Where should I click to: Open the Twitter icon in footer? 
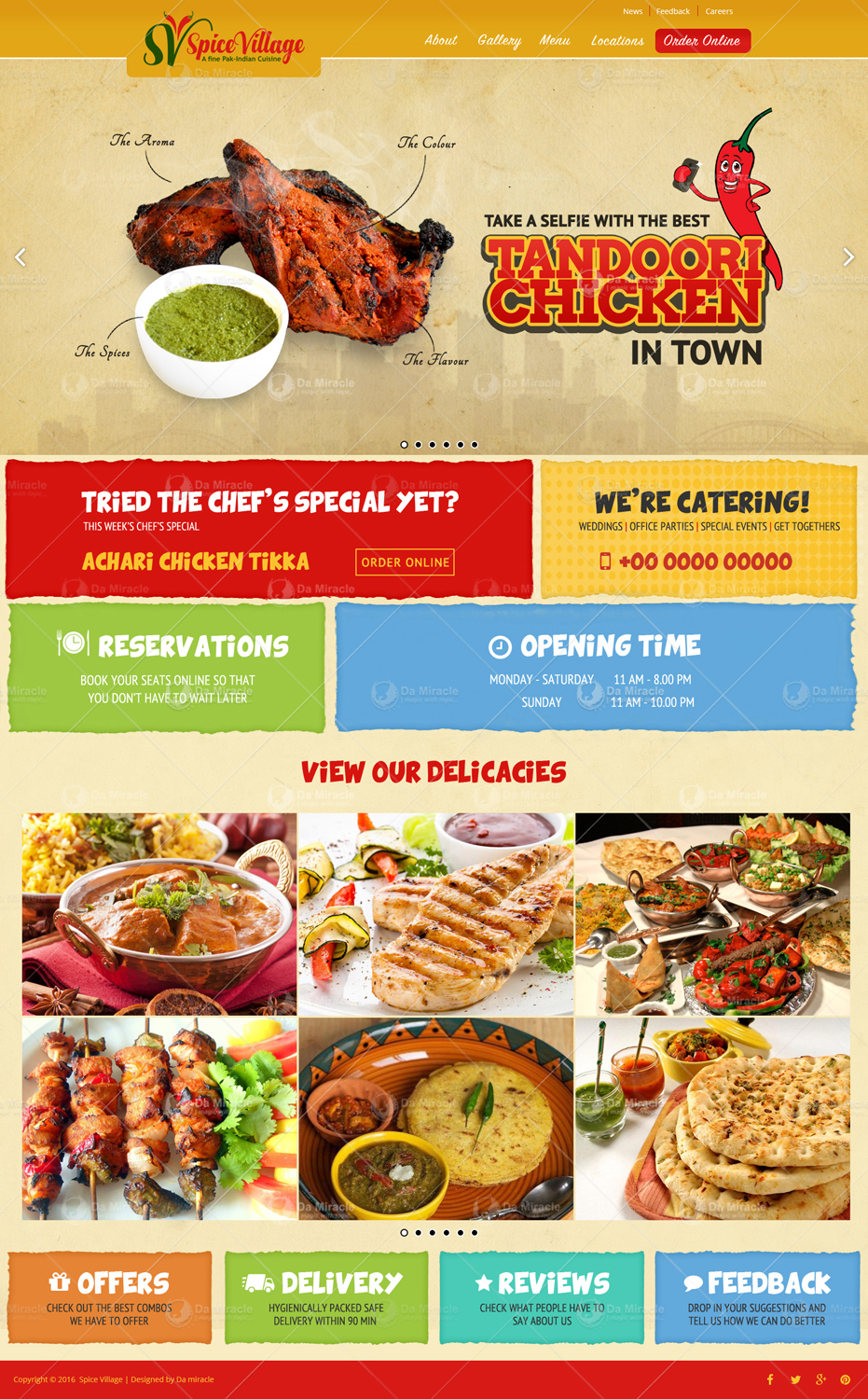click(x=795, y=1379)
